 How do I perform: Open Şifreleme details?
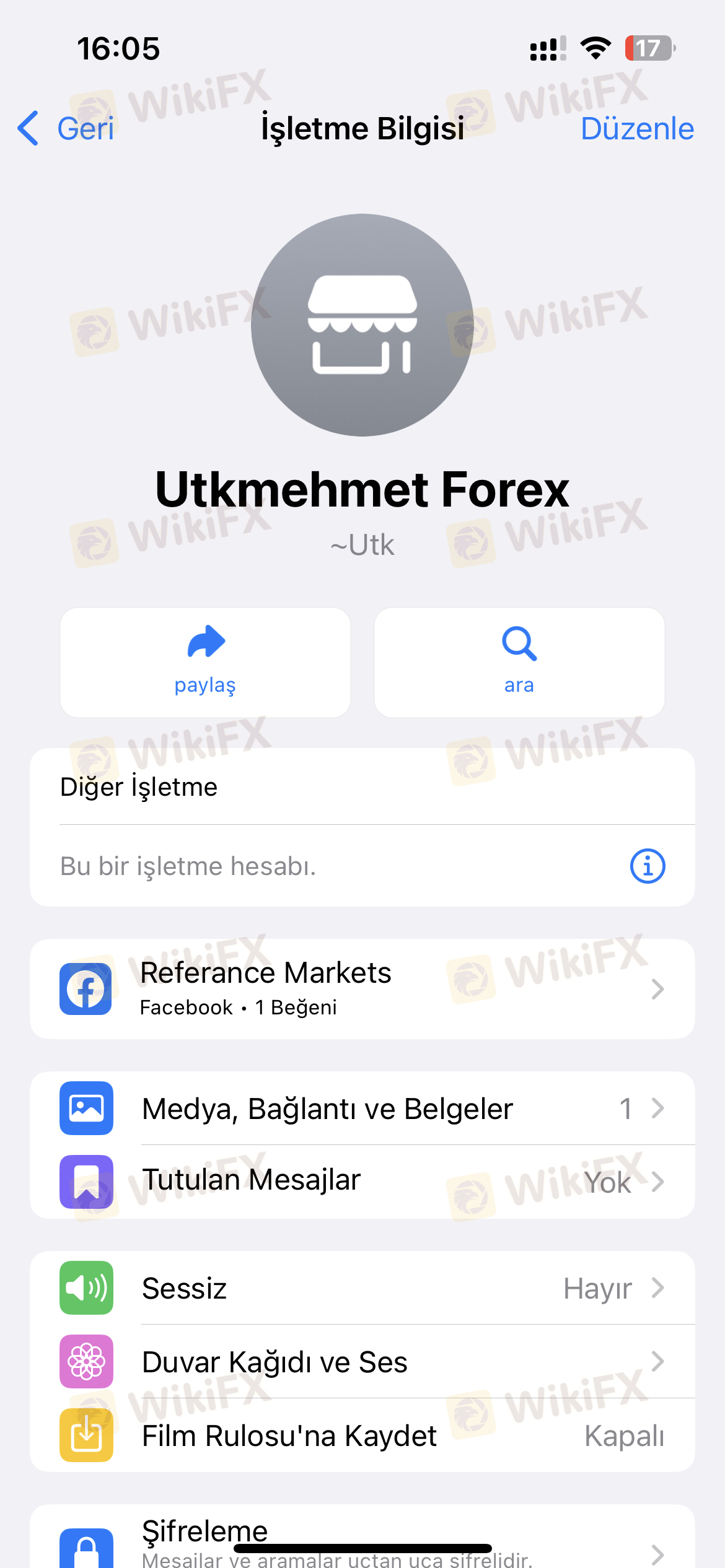(362, 1537)
